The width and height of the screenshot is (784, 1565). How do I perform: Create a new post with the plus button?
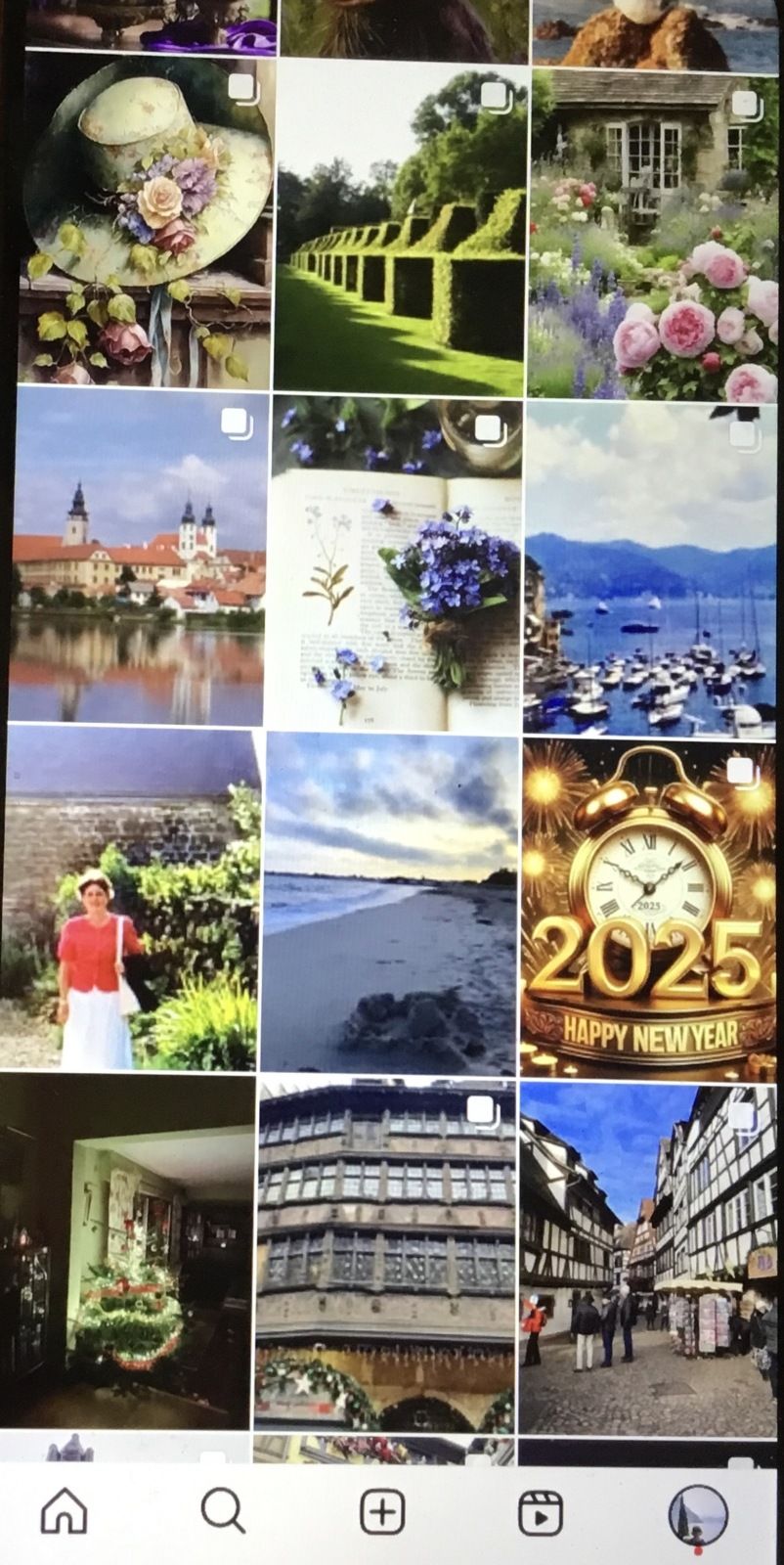pos(382,1512)
